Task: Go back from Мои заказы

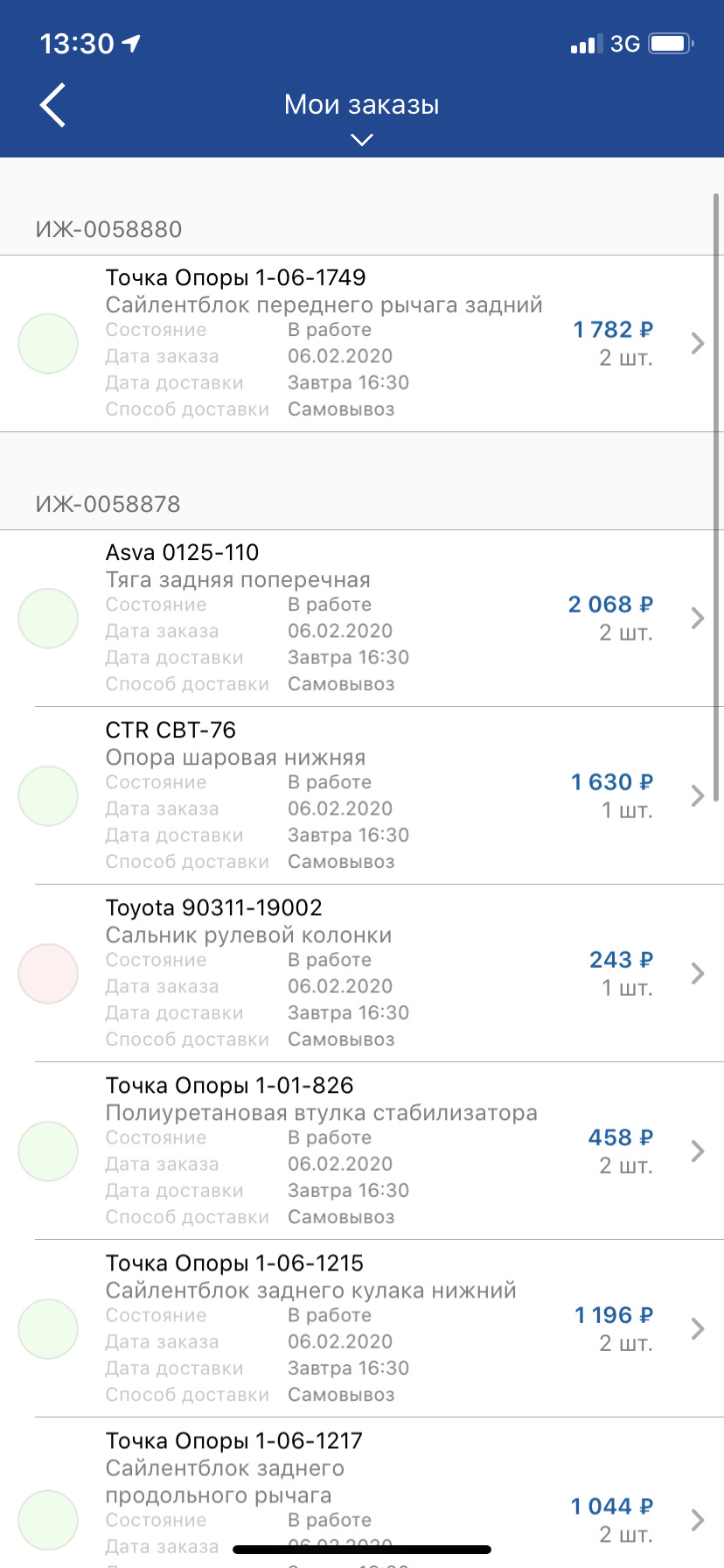Action: (53, 106)
